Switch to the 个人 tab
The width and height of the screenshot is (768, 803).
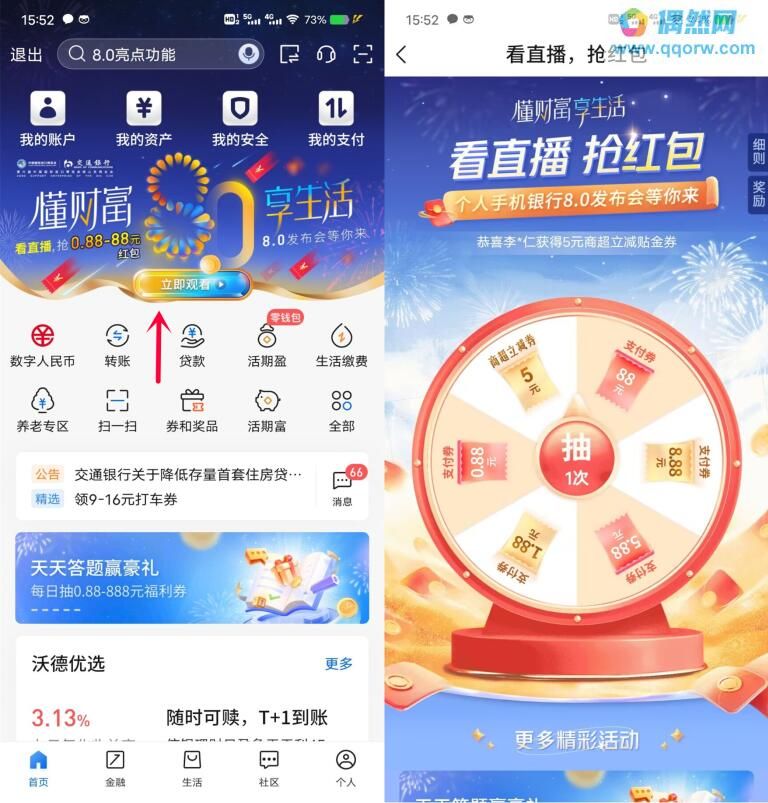[x=345, y=767]
